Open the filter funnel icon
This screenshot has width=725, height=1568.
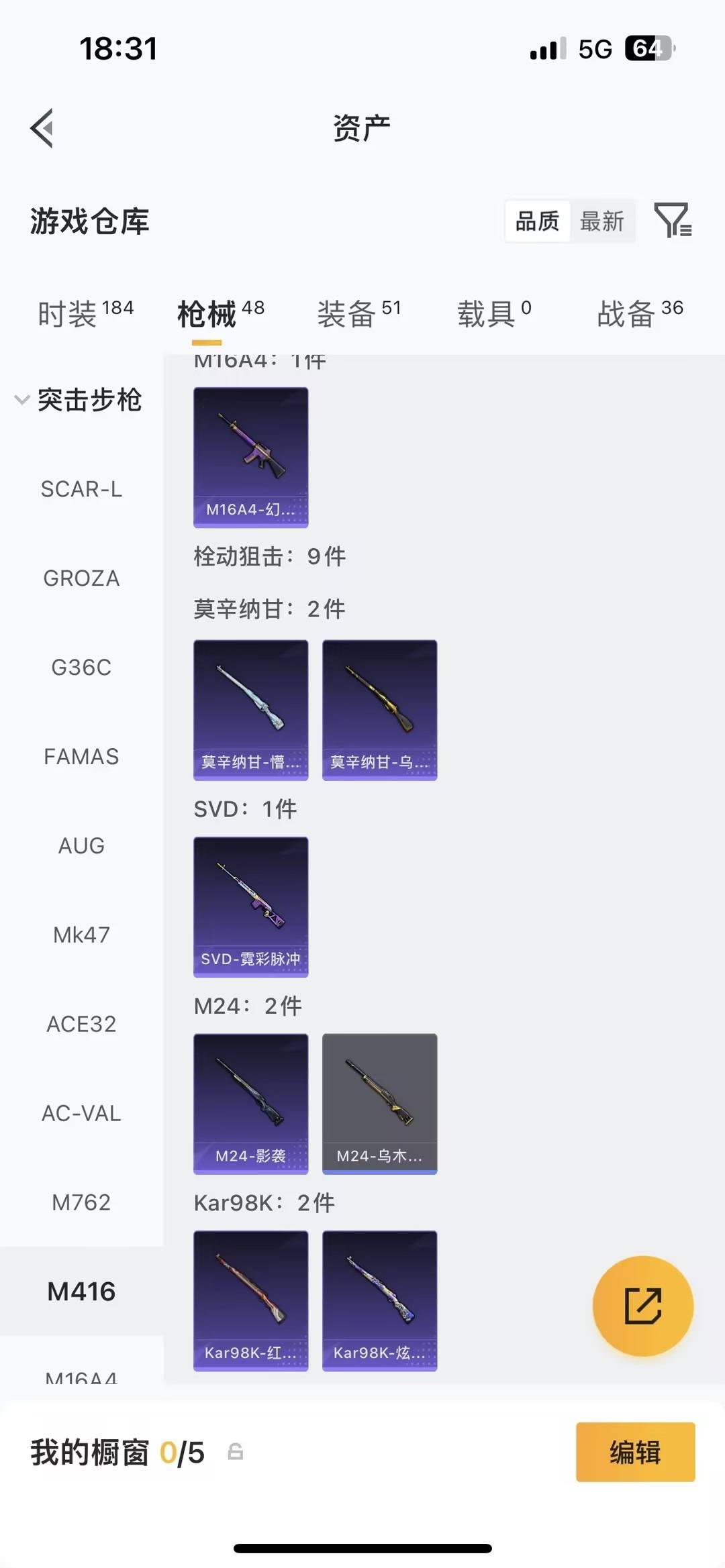[x=675, y=221]
